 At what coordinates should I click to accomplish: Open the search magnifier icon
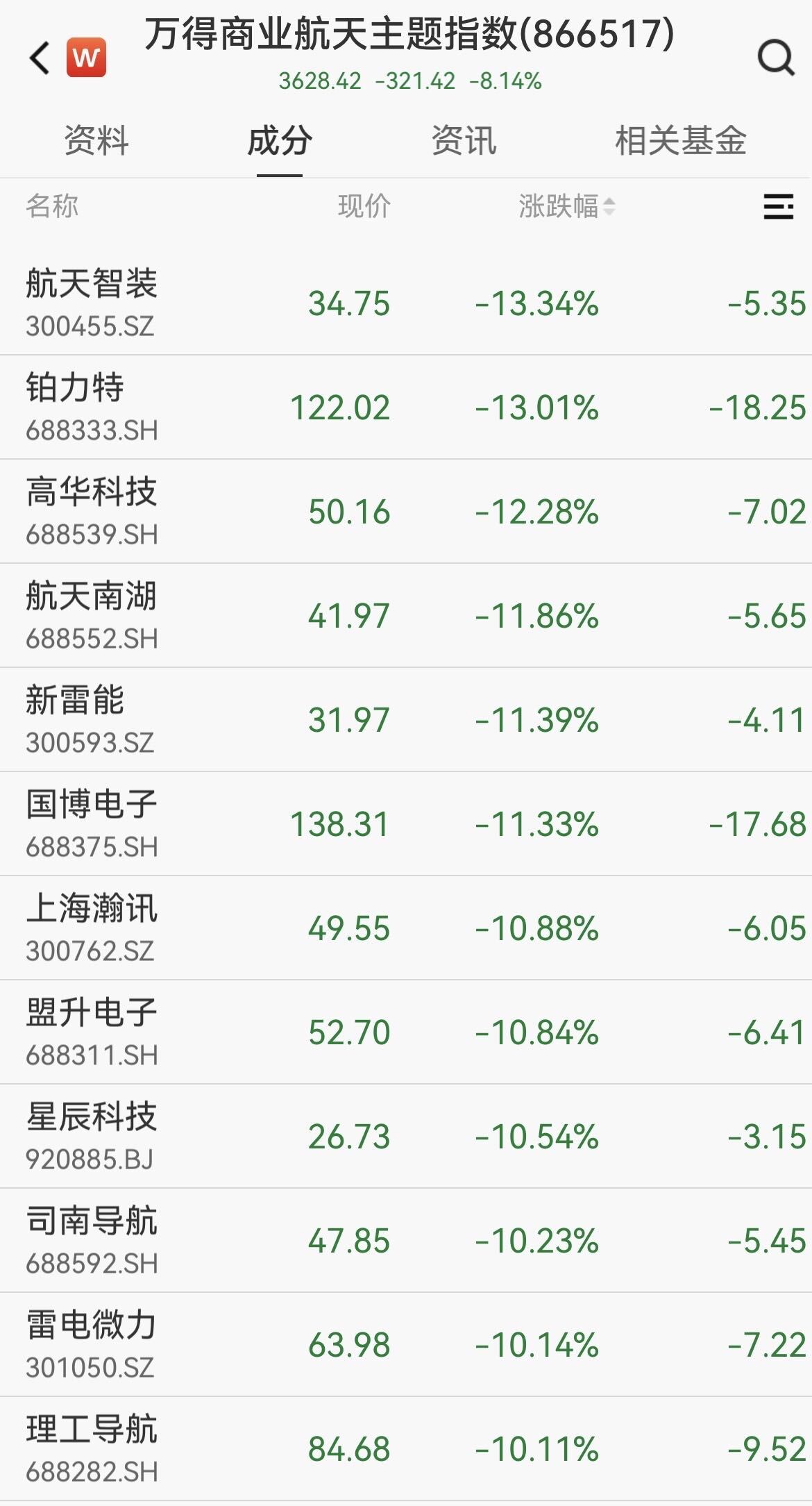coord(775,58)
